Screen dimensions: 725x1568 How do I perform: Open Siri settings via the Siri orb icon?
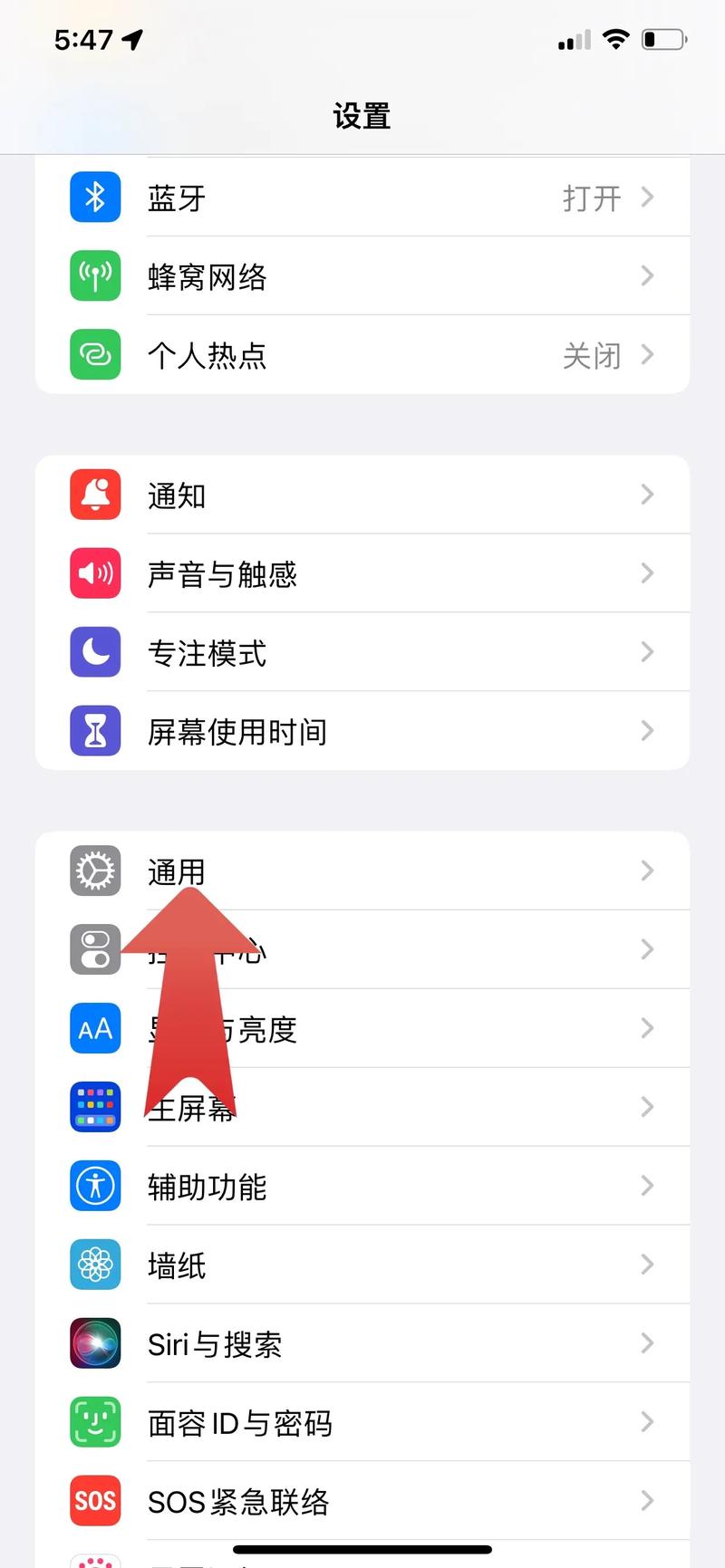94,1343
